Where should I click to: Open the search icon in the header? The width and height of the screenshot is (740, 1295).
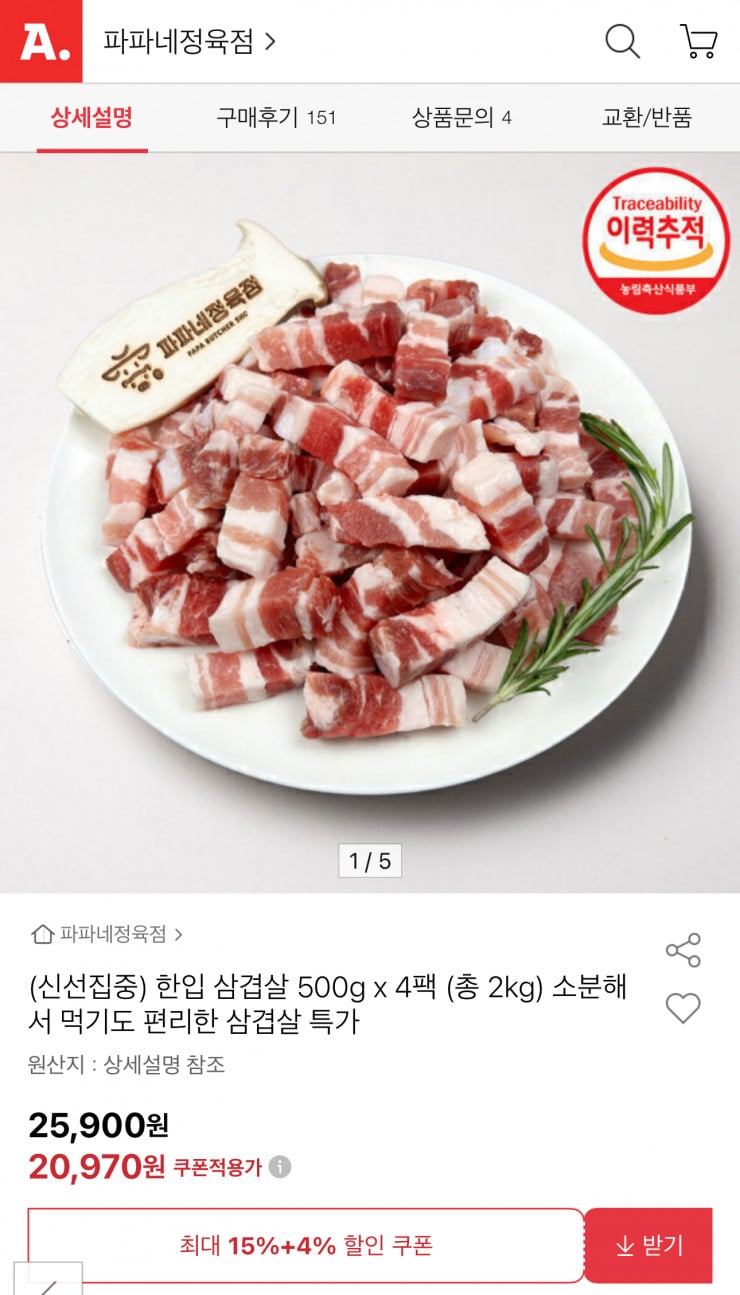[623, 42]
